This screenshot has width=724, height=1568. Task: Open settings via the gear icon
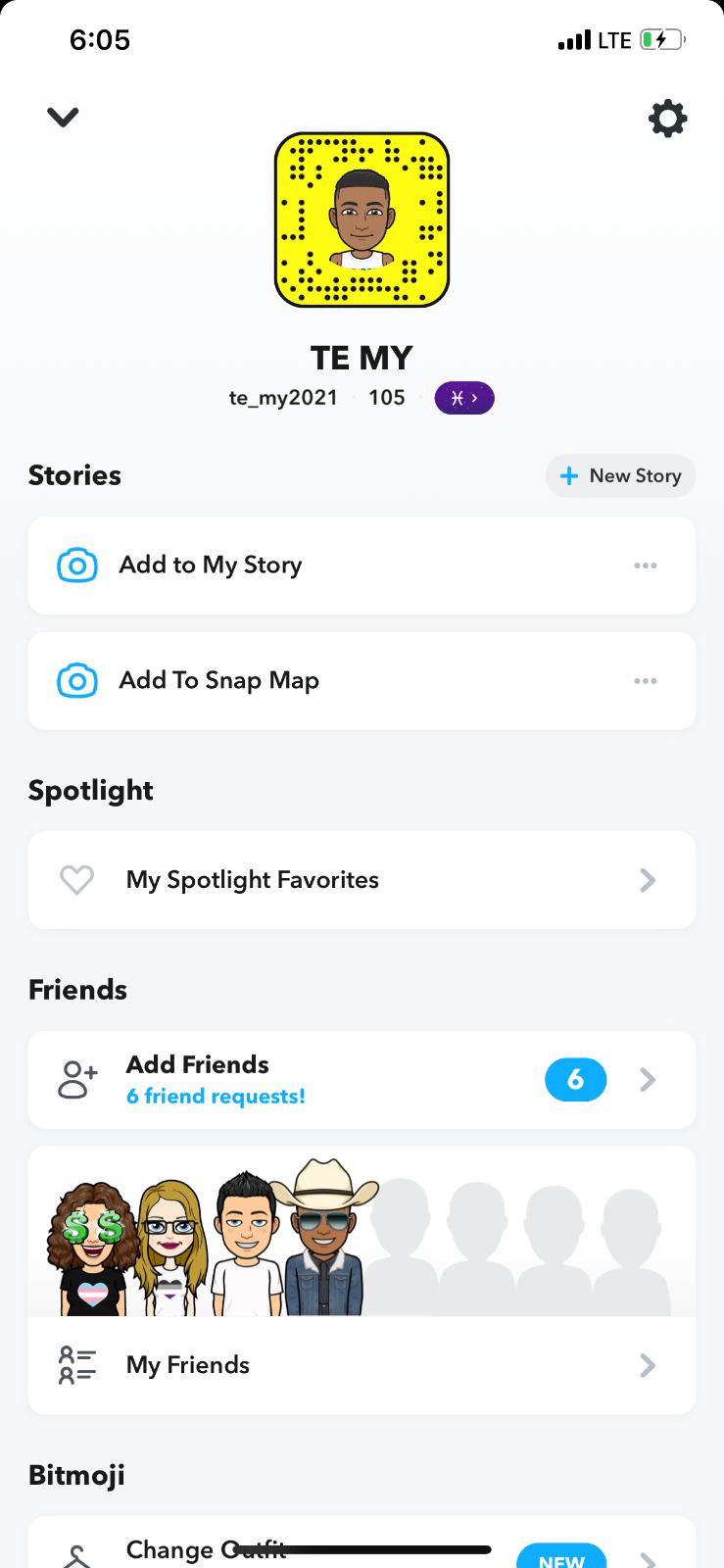(667, 119)
